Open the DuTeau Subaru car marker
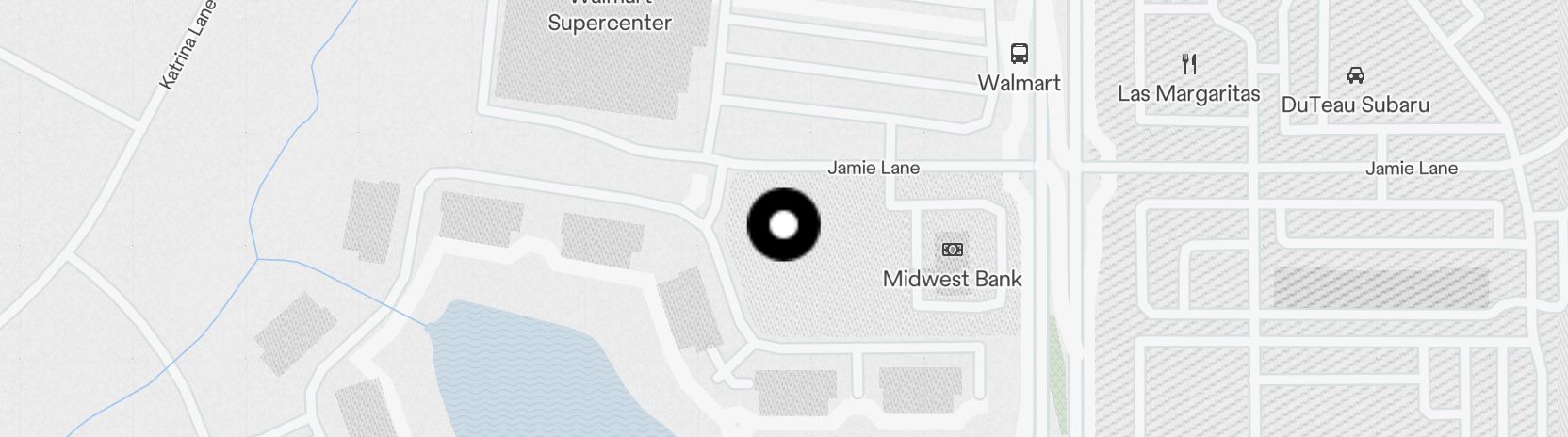This screenshot has width=1568, height=437. (x=1355, y=75)
